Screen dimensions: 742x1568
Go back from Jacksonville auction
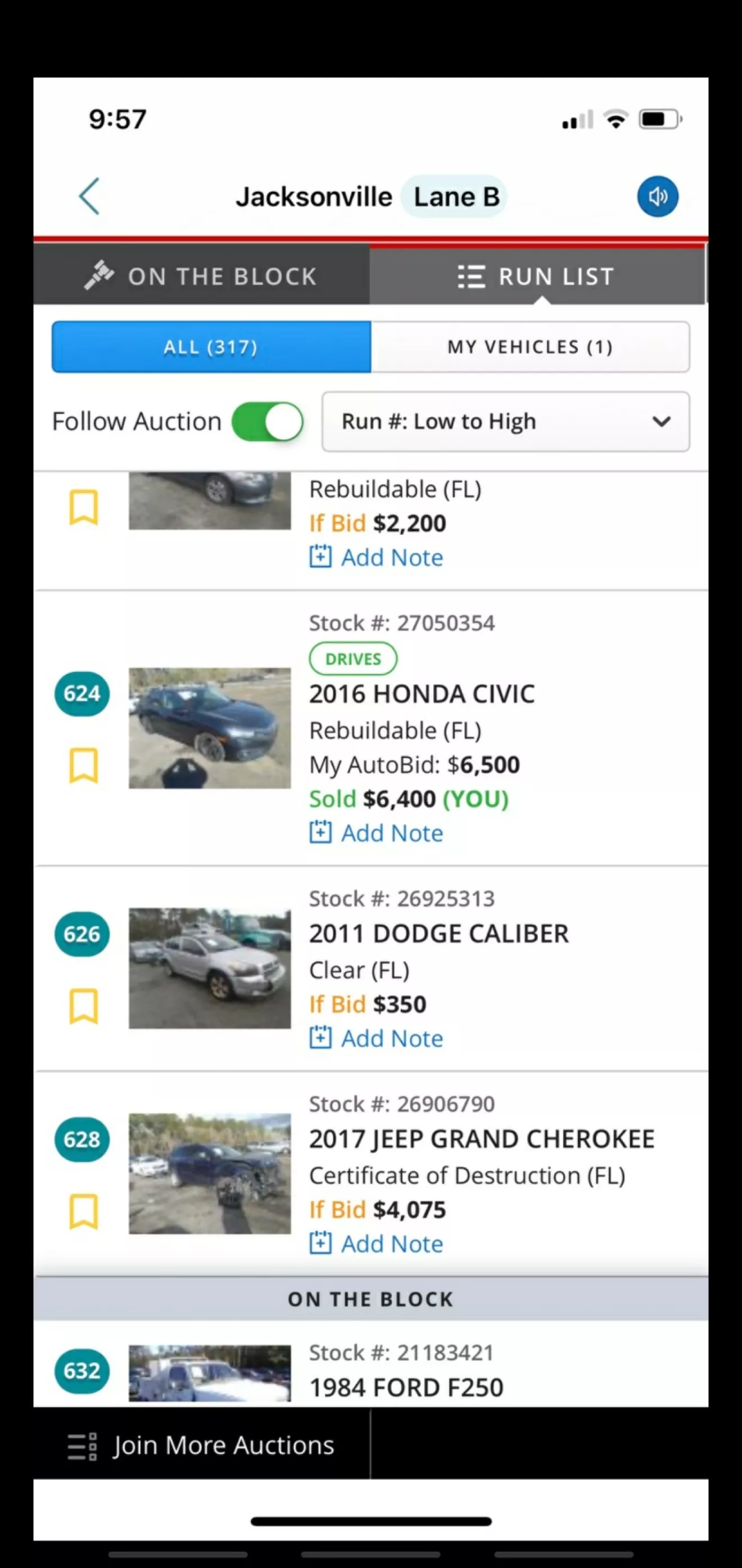pyautogui.click(x=89, y=196)
